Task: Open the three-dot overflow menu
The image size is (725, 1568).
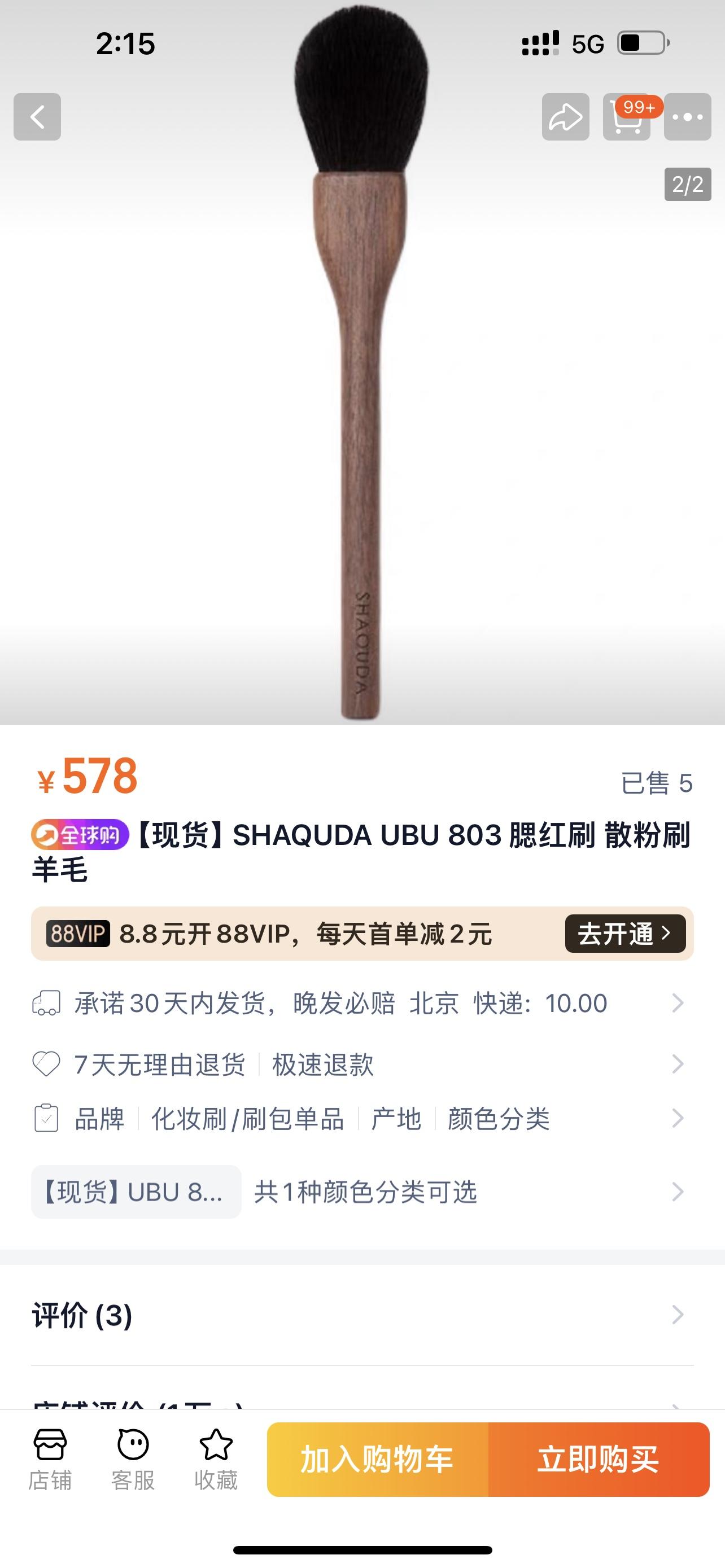Action: coord(687,117)
